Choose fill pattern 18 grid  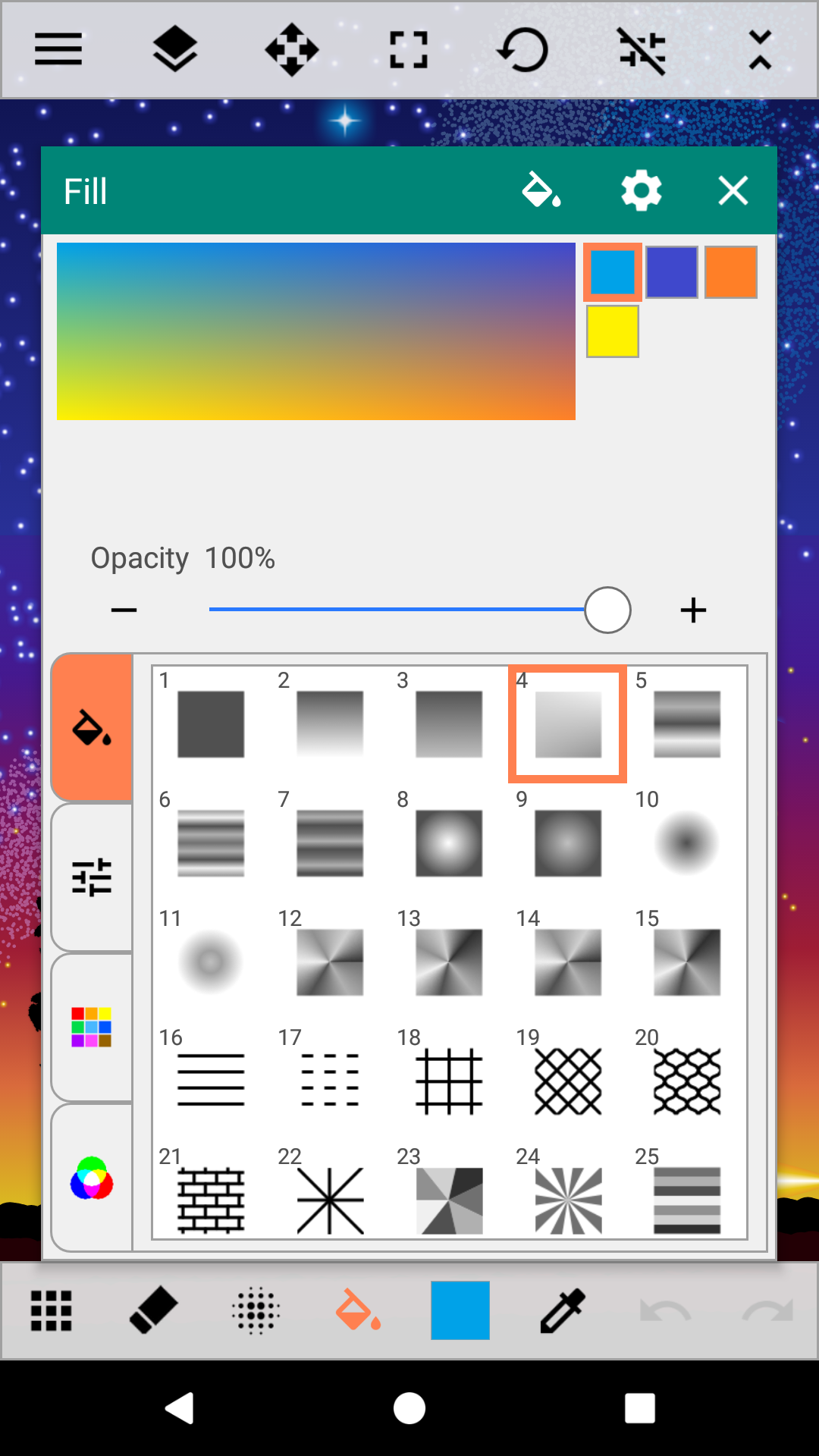tap(448, 1081)
